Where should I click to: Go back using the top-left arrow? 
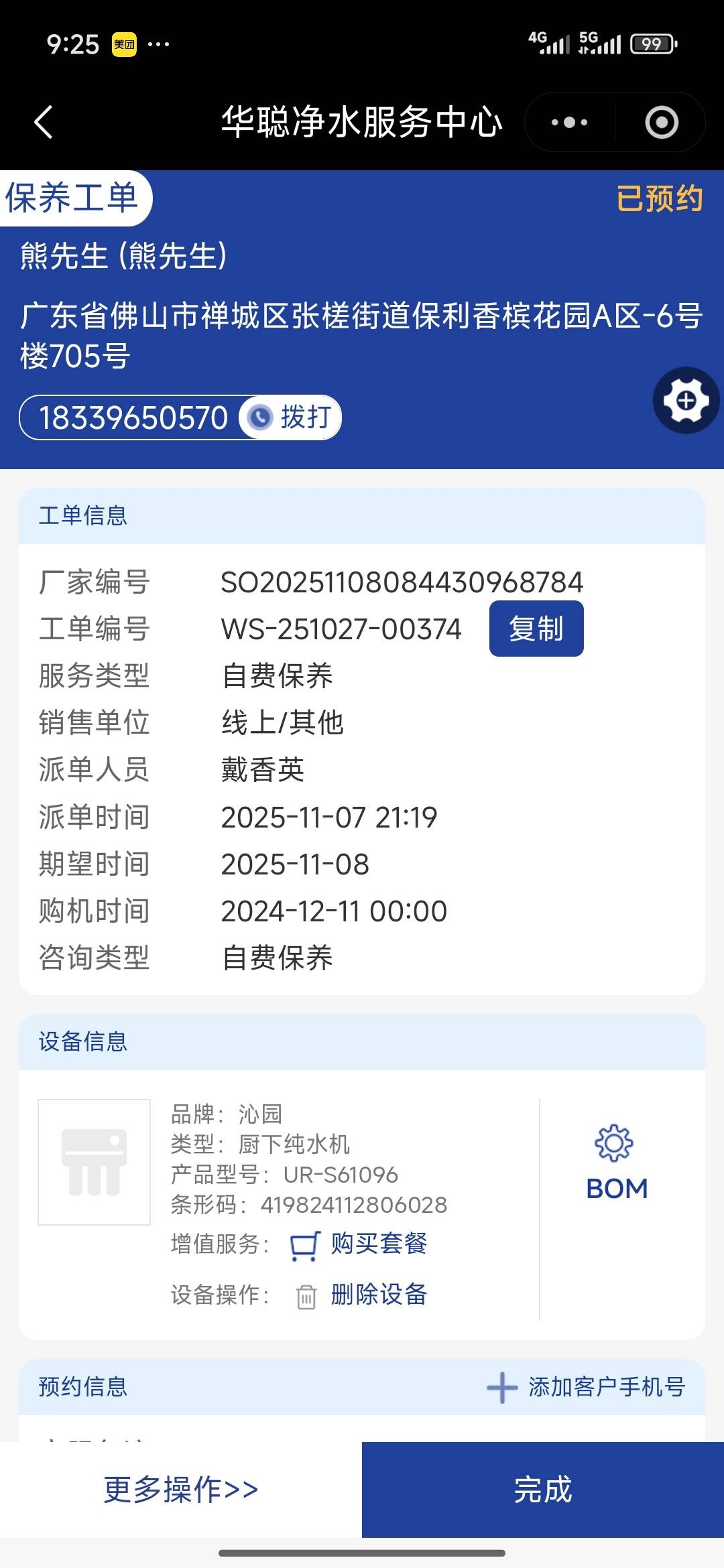pos(44,123)
